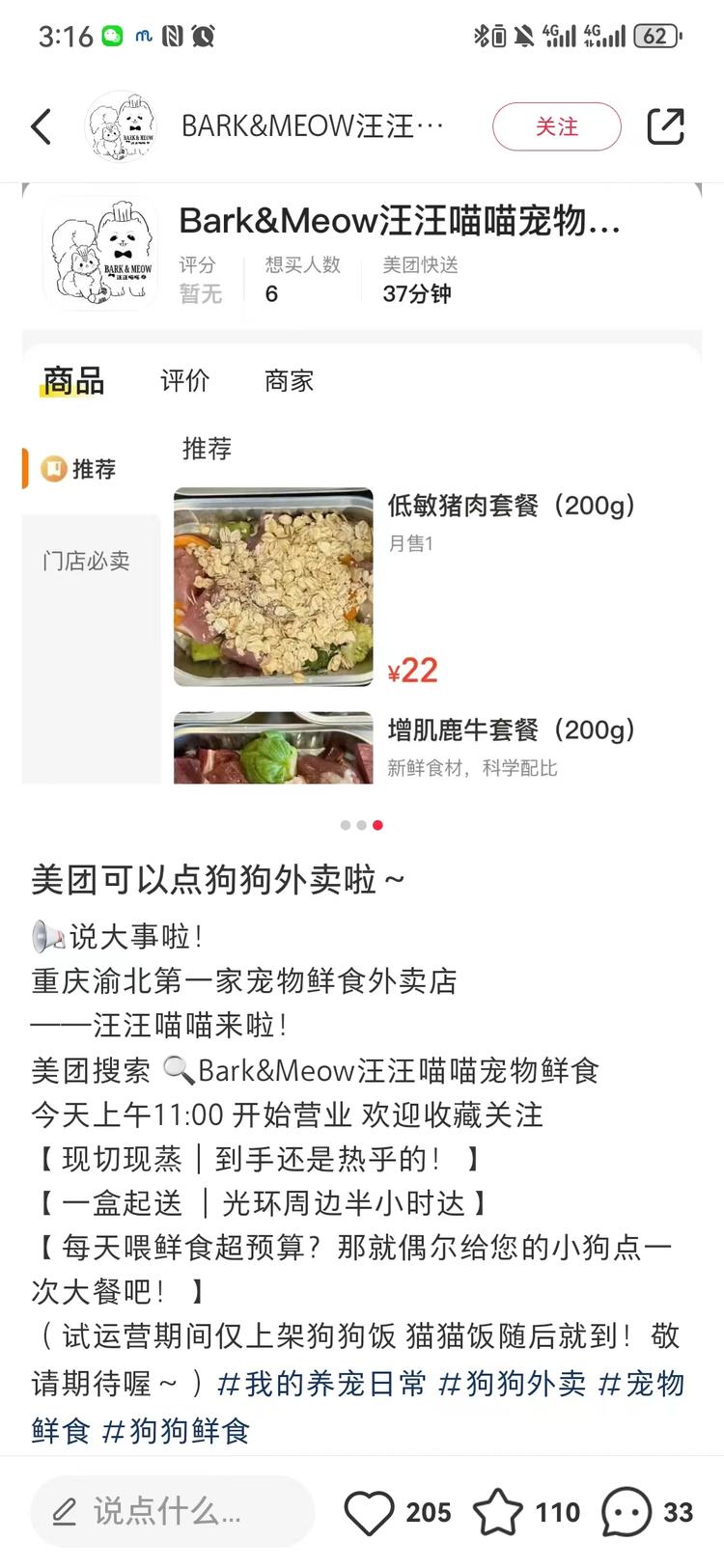Tap the pencil icon in the comment bar
The image size is (724, 1568).
(x=64, y=1512)
